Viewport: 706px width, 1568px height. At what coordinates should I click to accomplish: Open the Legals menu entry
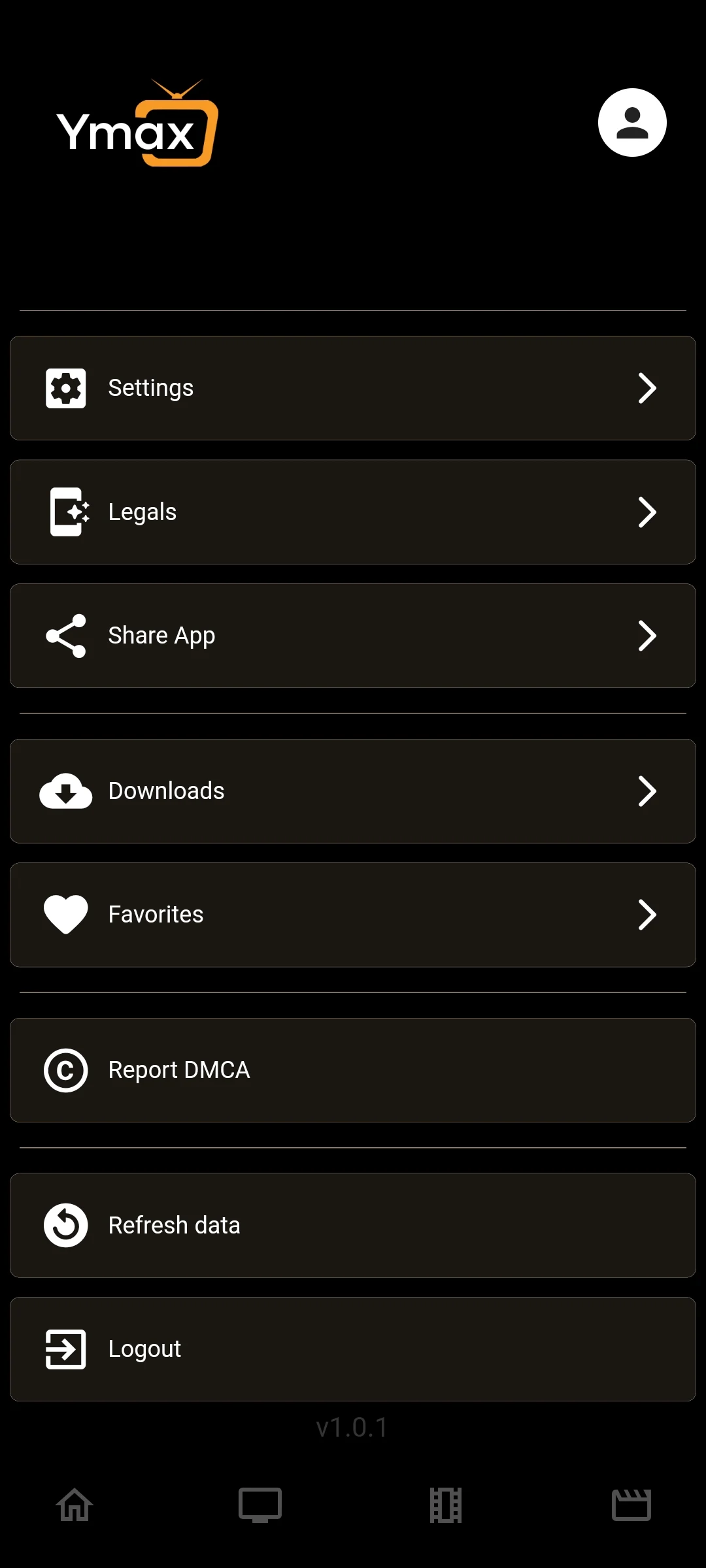(353, 512)
